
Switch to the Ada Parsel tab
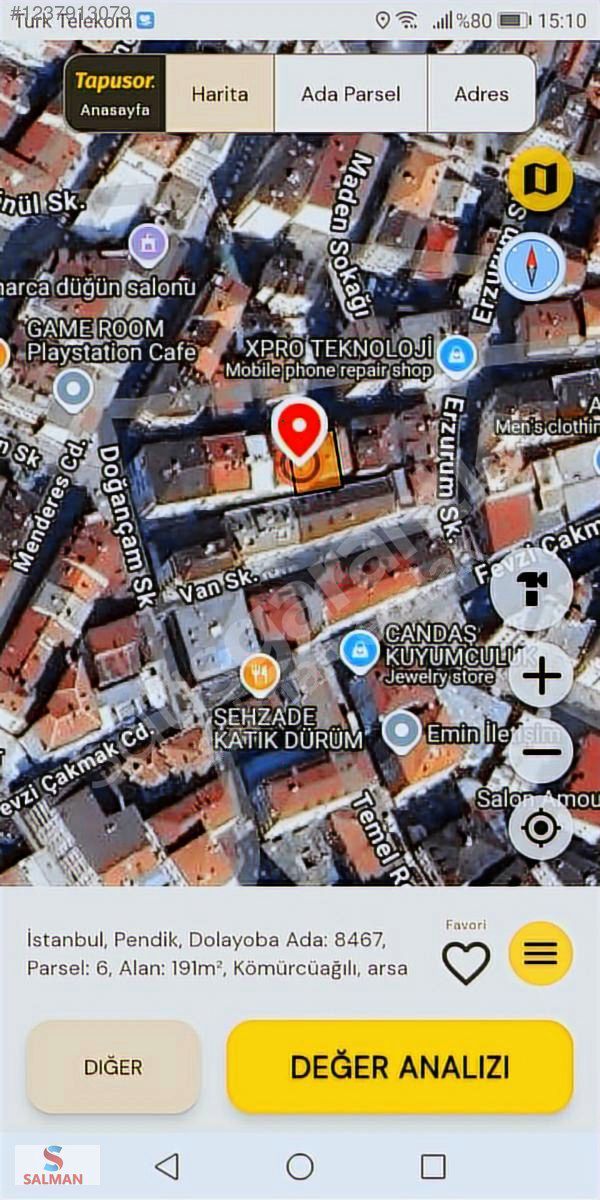351,94
